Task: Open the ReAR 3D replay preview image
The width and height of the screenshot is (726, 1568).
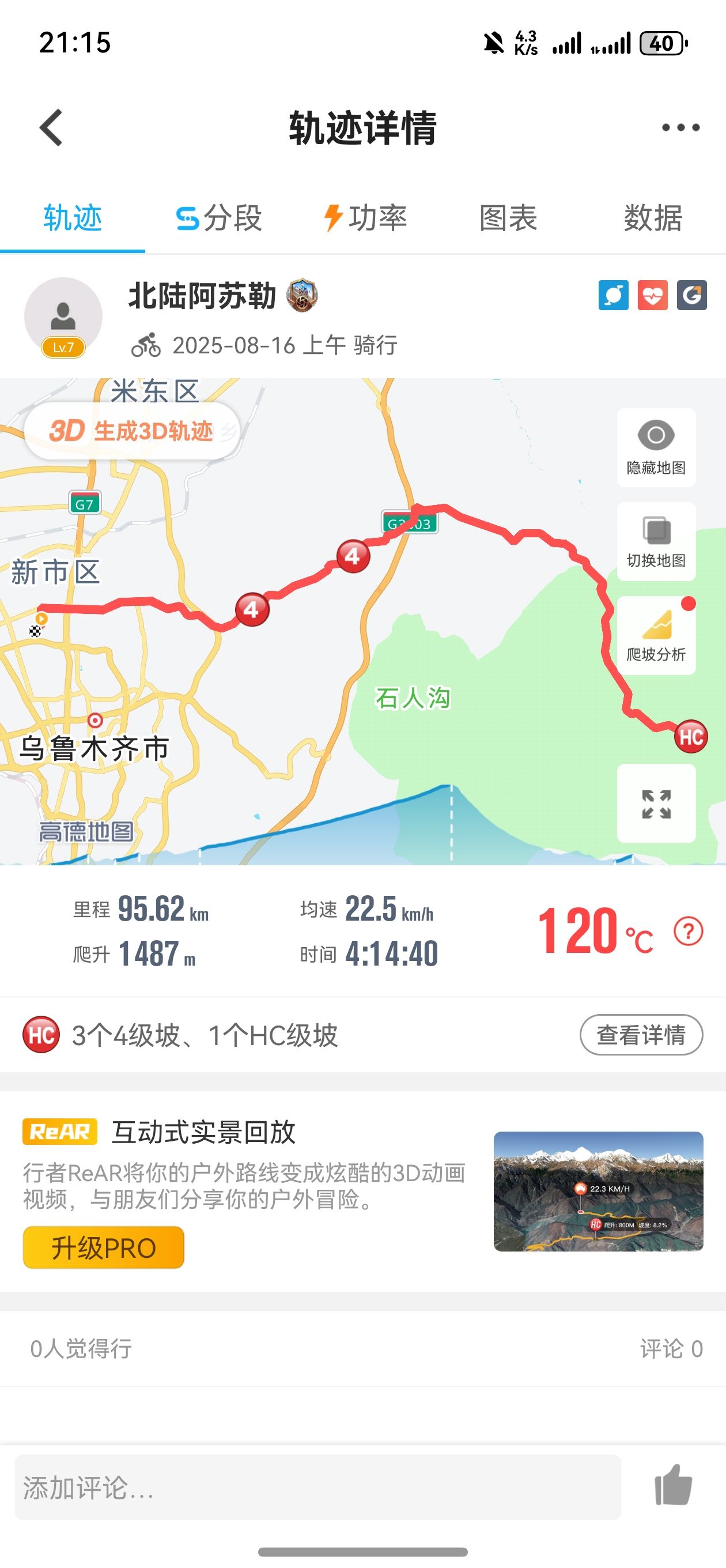Action: pyautogui.click(x=598, y=1192)
